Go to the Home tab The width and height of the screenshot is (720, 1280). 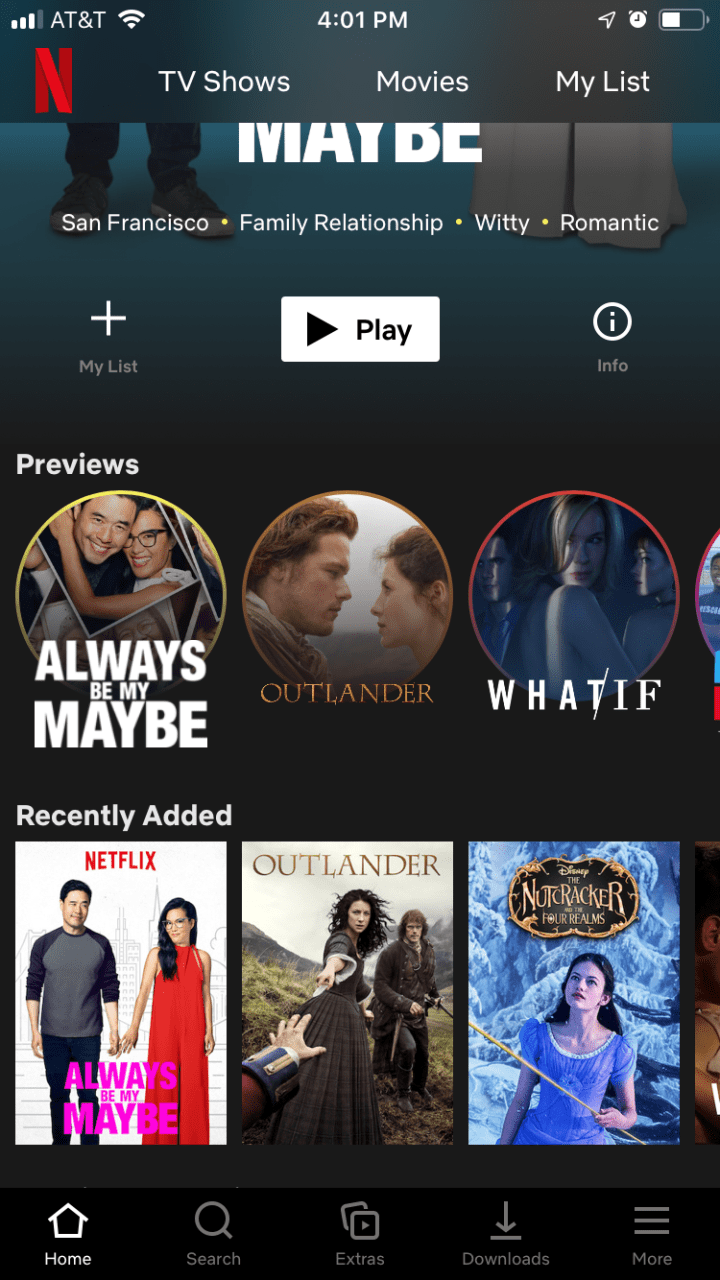68,1234
